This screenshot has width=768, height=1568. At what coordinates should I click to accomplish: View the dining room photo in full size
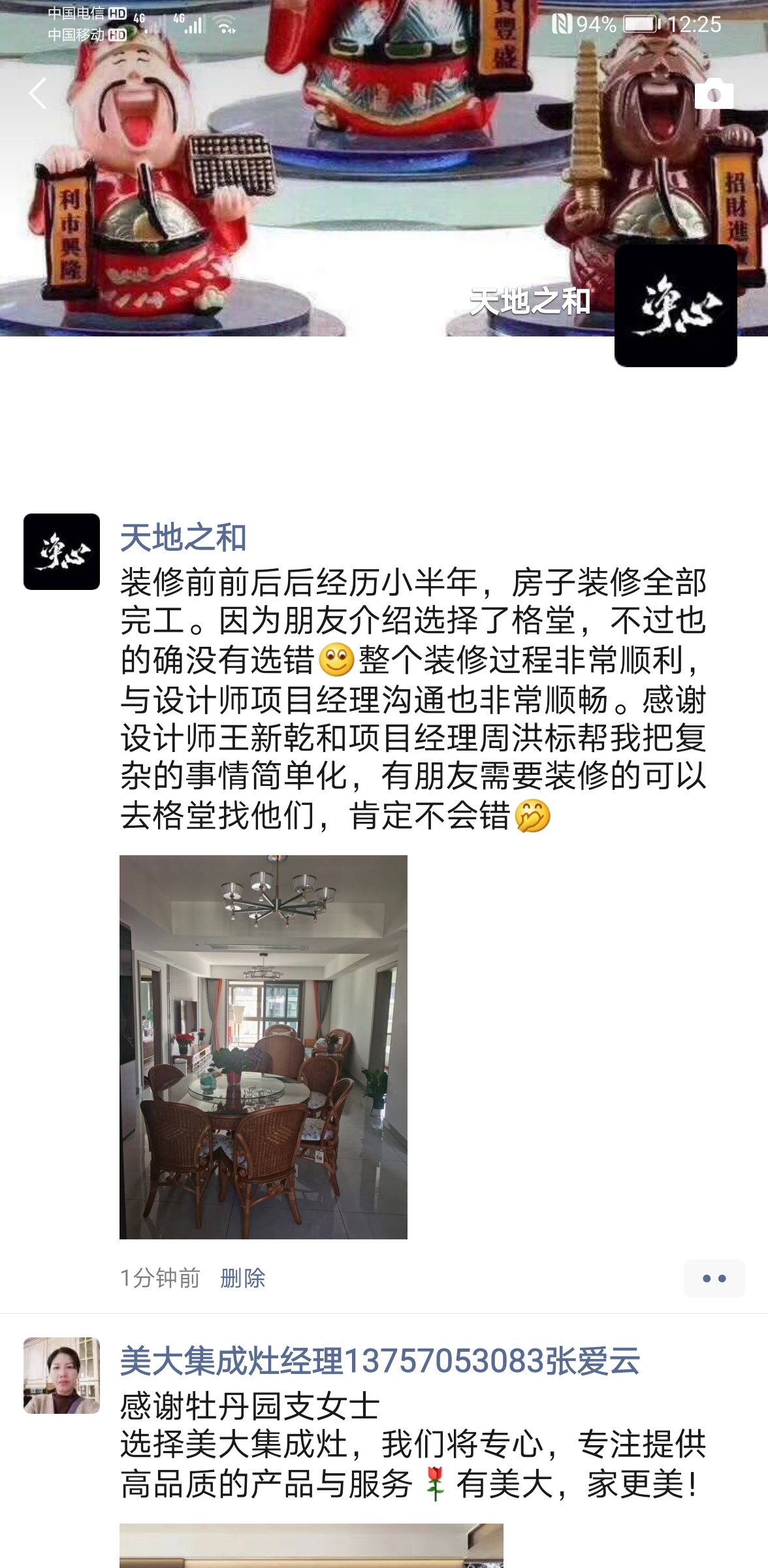(263, 1047)
